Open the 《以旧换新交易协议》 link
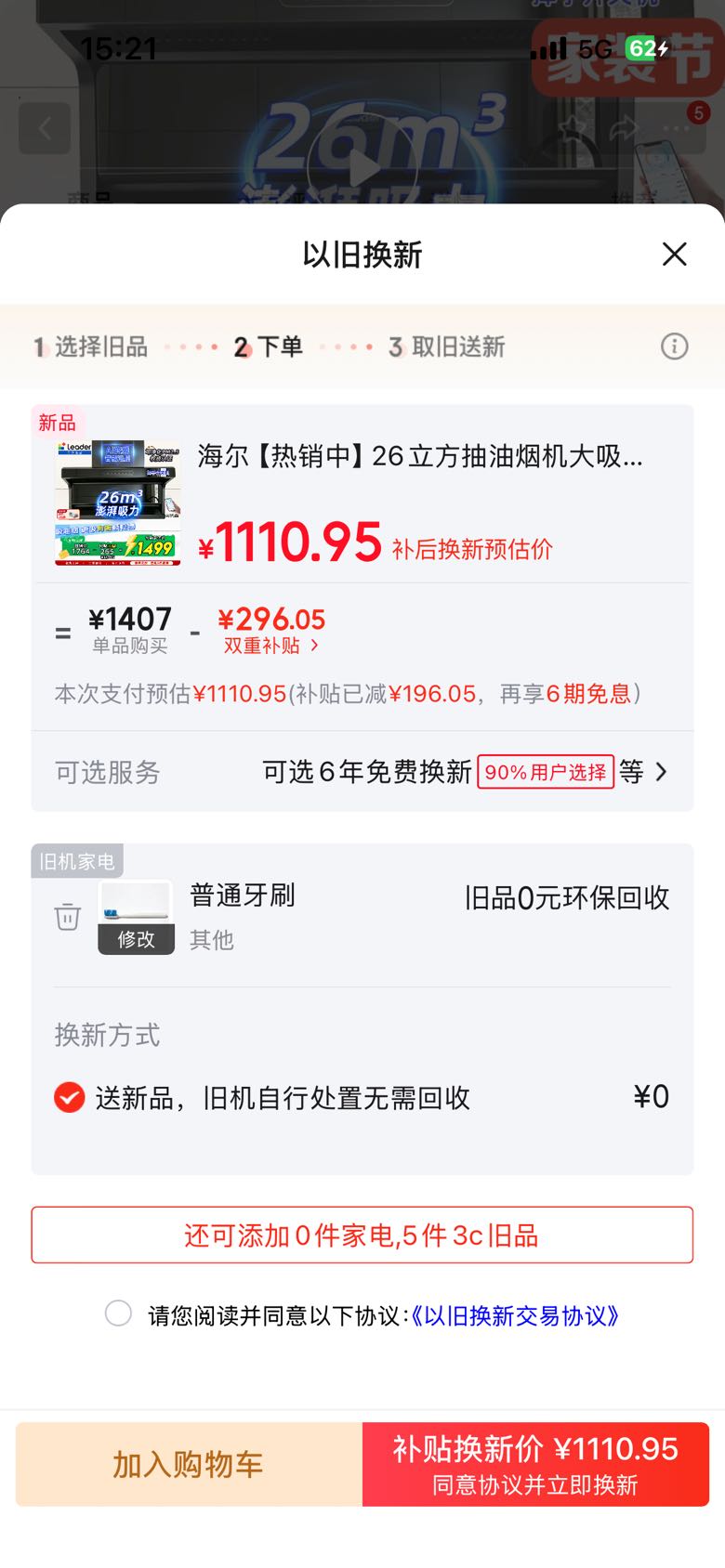 (515, 1315)
